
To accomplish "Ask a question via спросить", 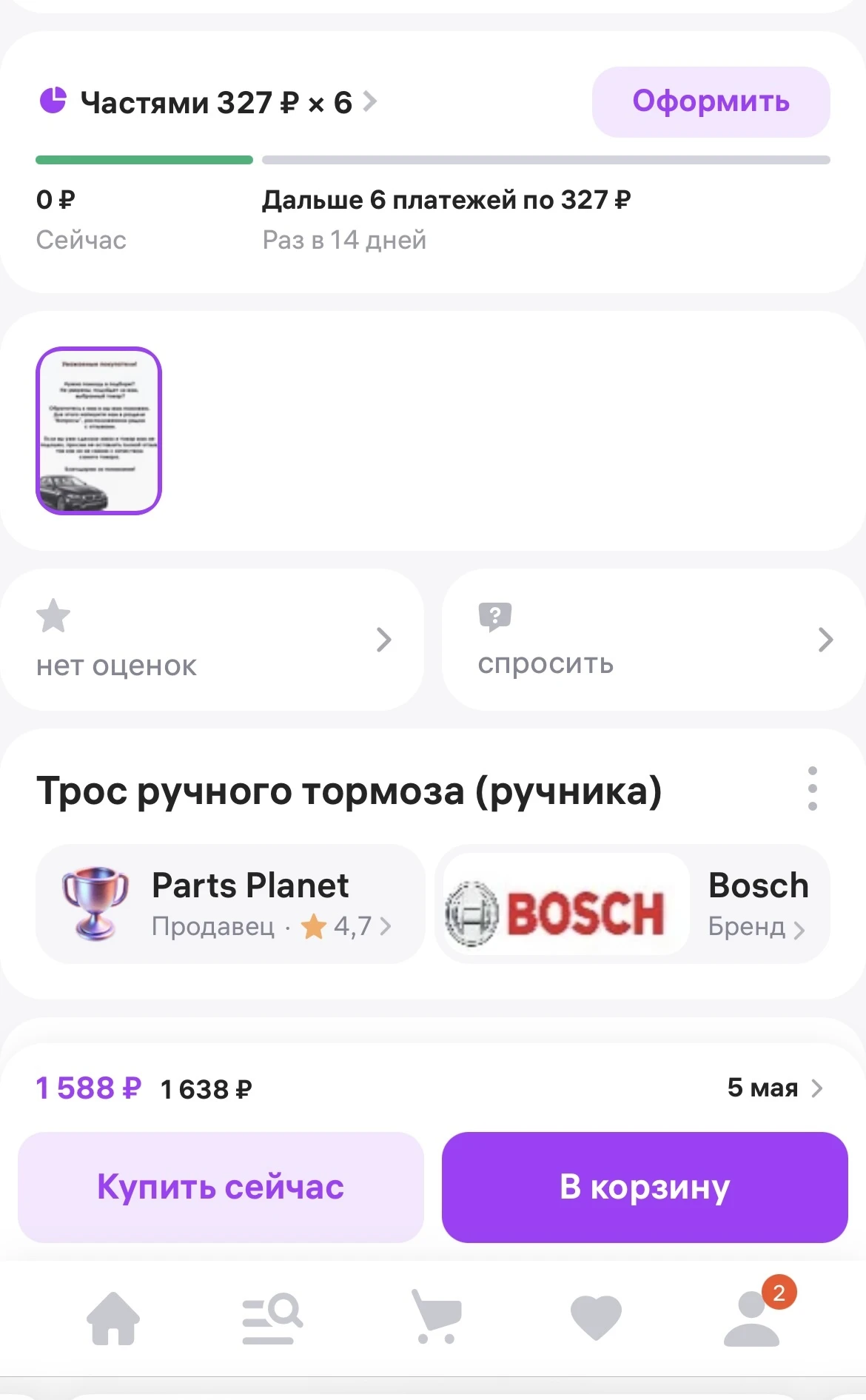I will (x=653, y=640).
